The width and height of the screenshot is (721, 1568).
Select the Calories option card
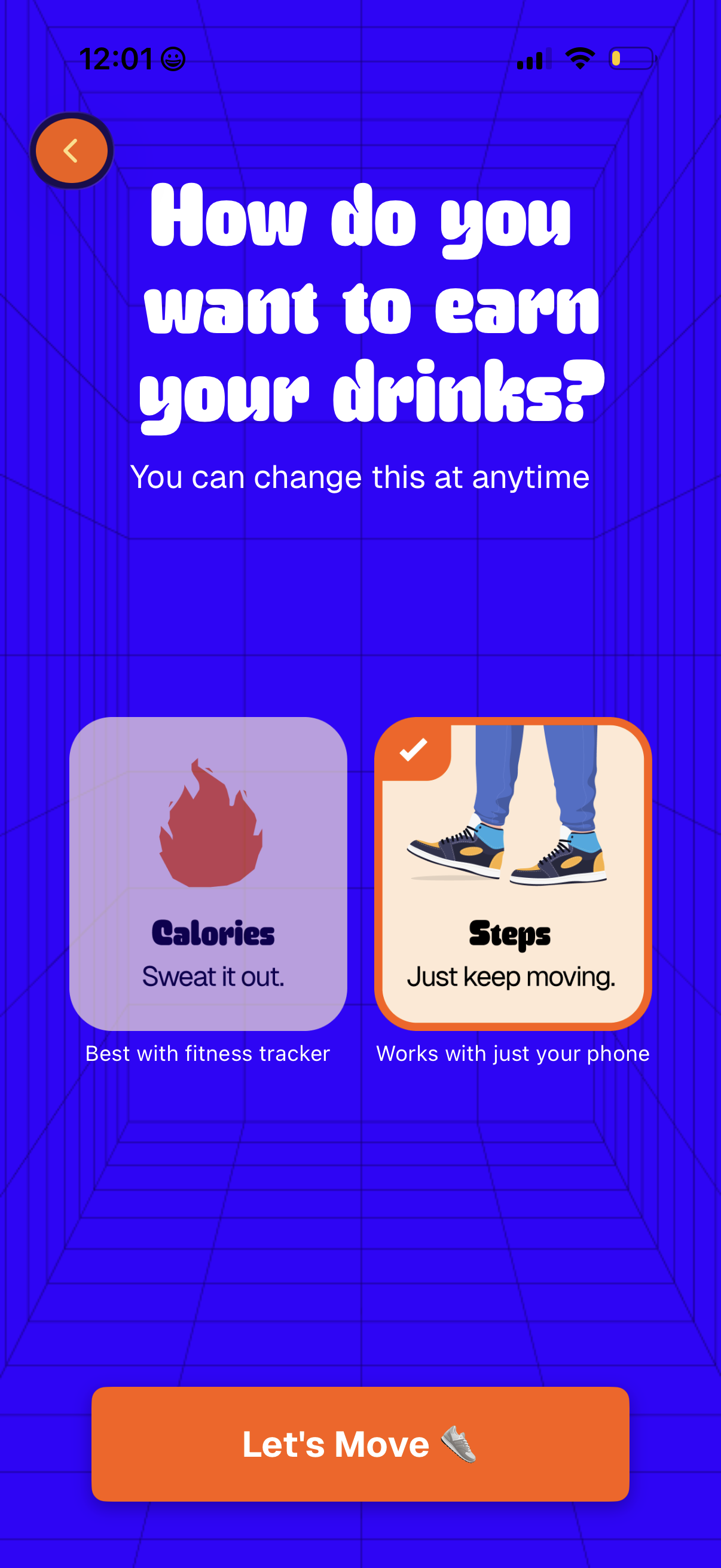point(208,873)
